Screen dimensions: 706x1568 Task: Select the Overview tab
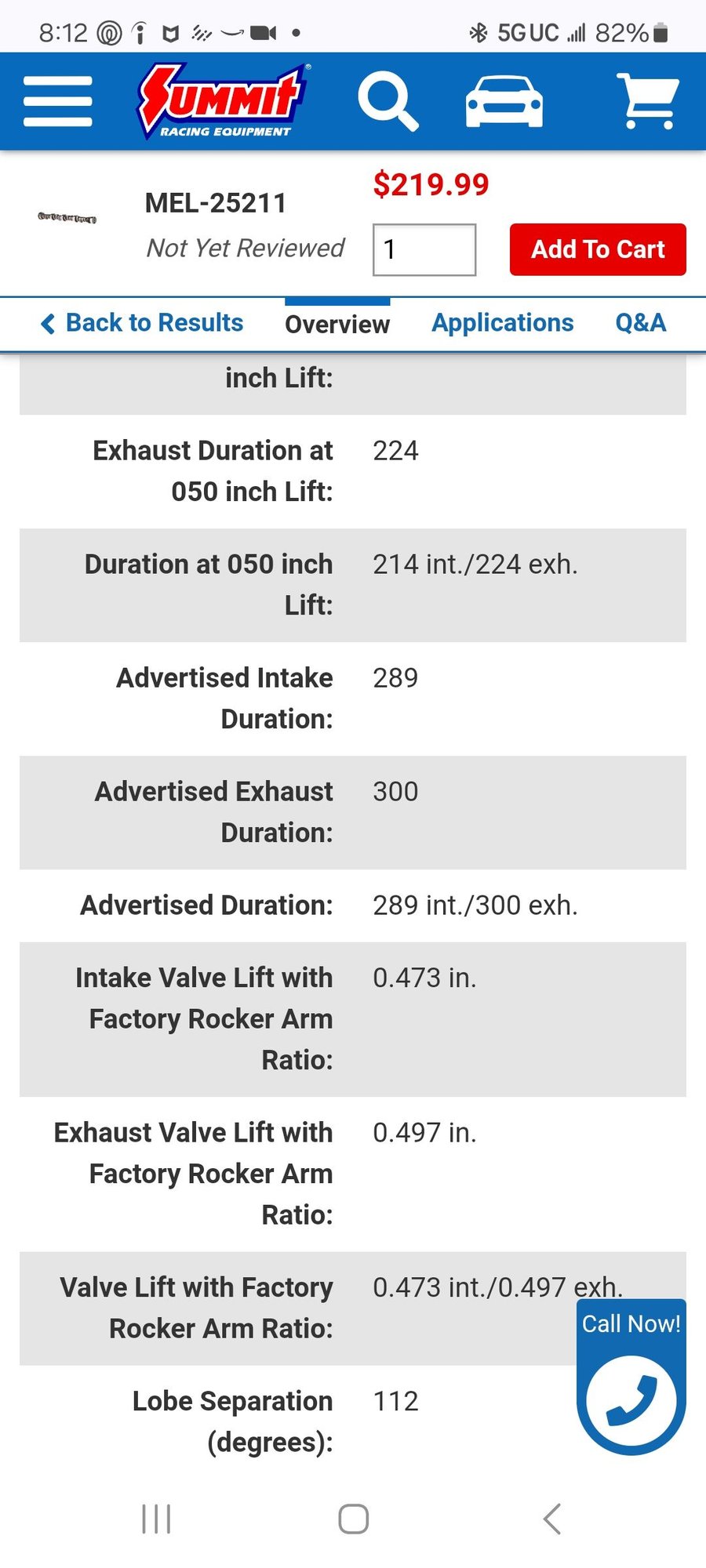click(337, 324)
